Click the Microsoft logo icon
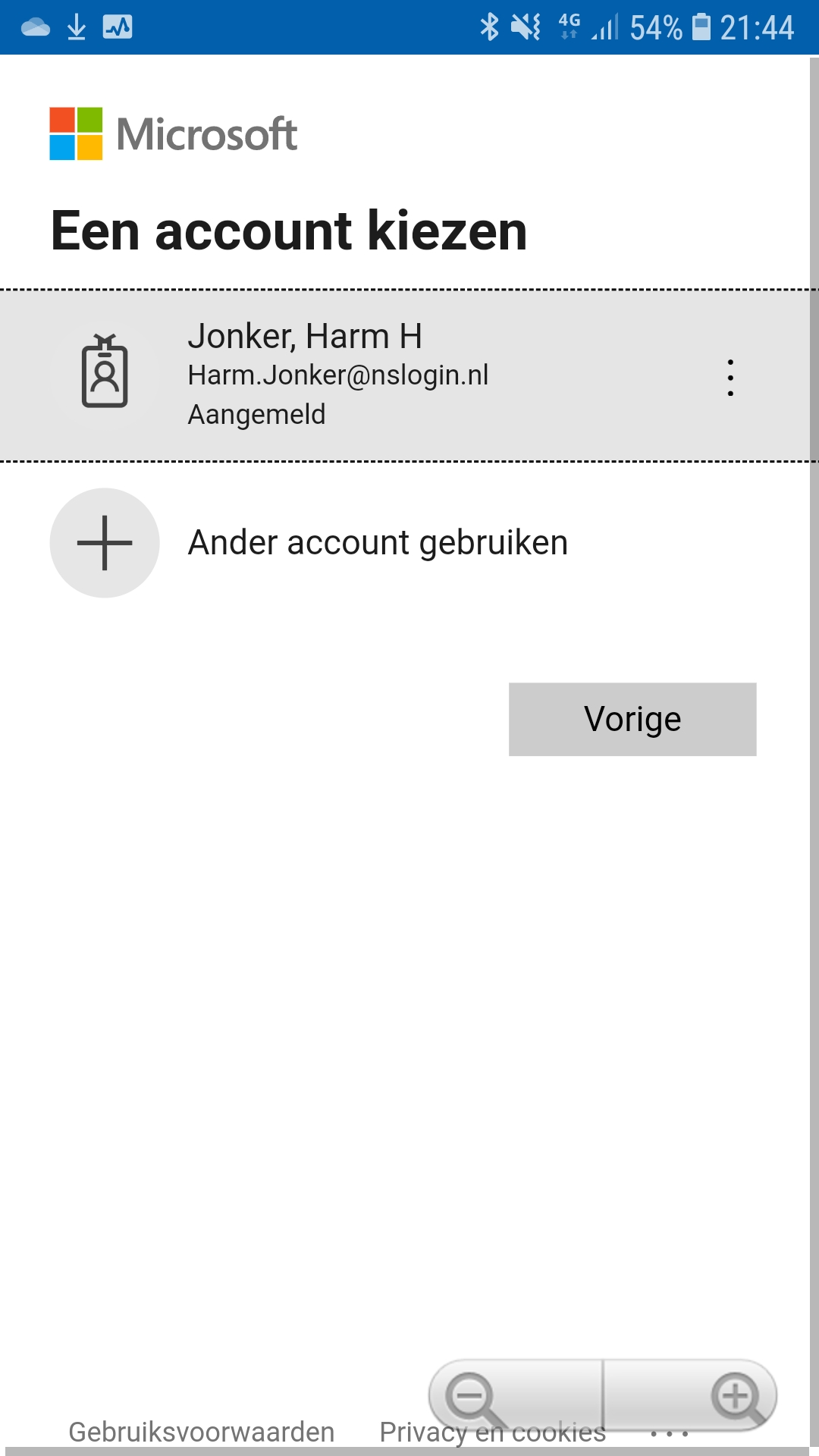 [76, 133]
